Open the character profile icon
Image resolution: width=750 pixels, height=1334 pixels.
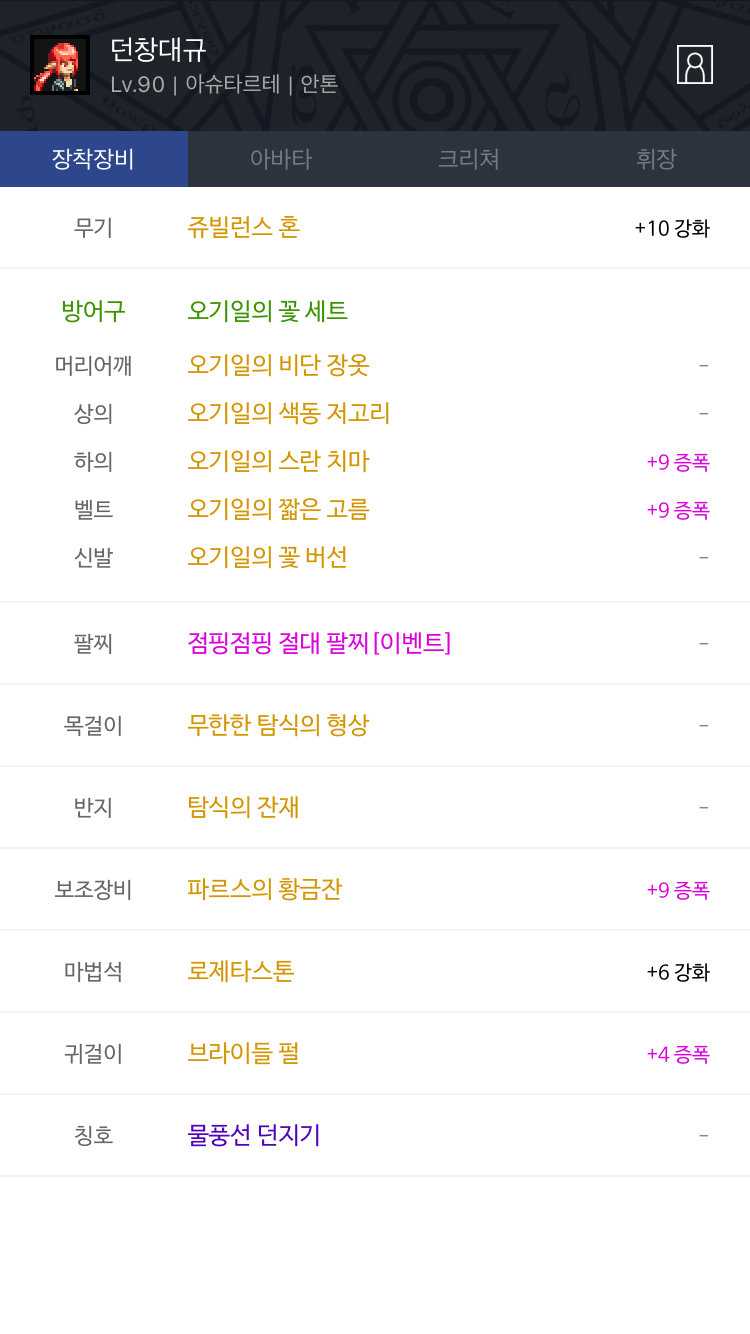(x=694, y=65)
